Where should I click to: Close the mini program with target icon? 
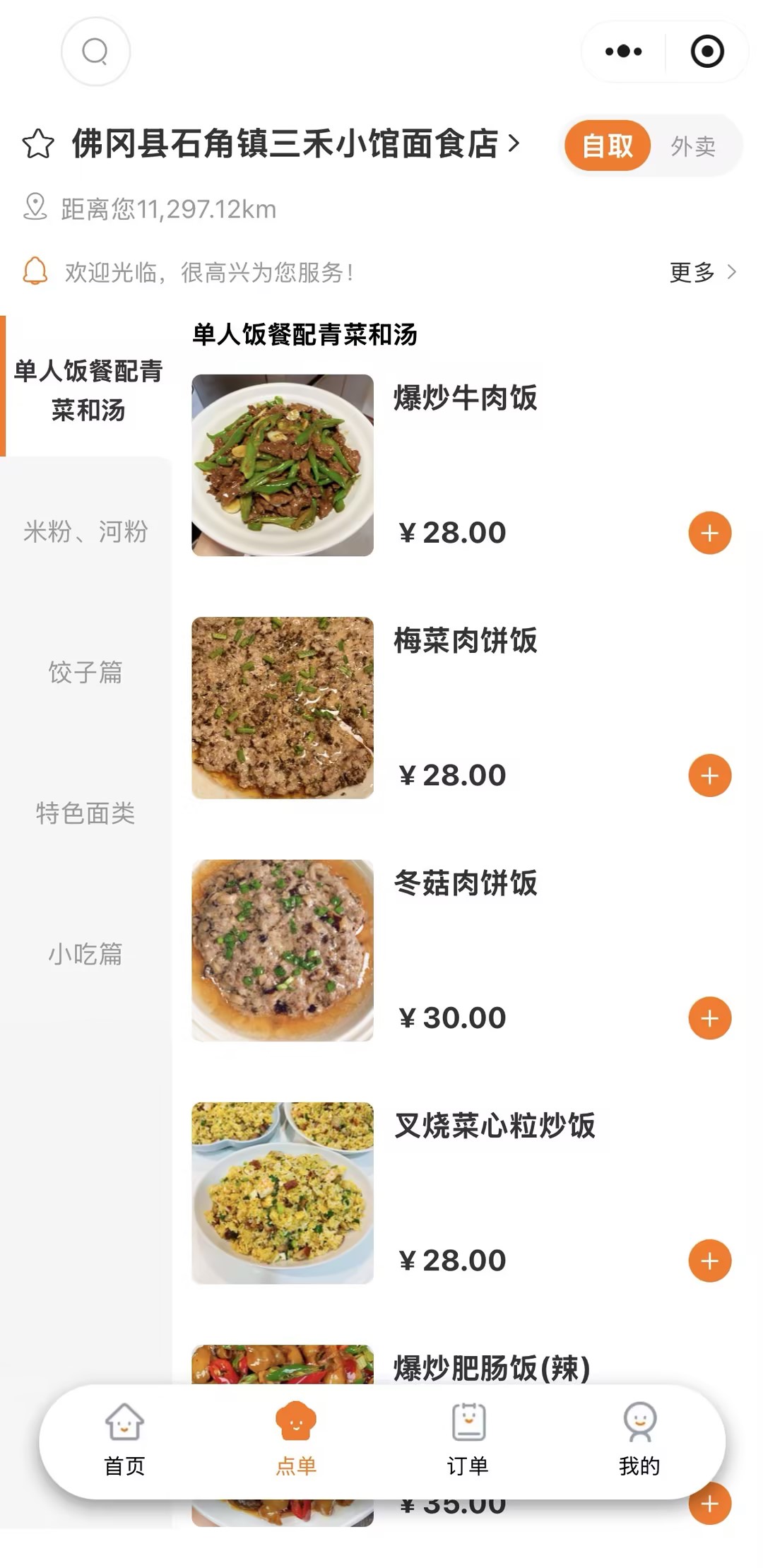pos(707,52)
